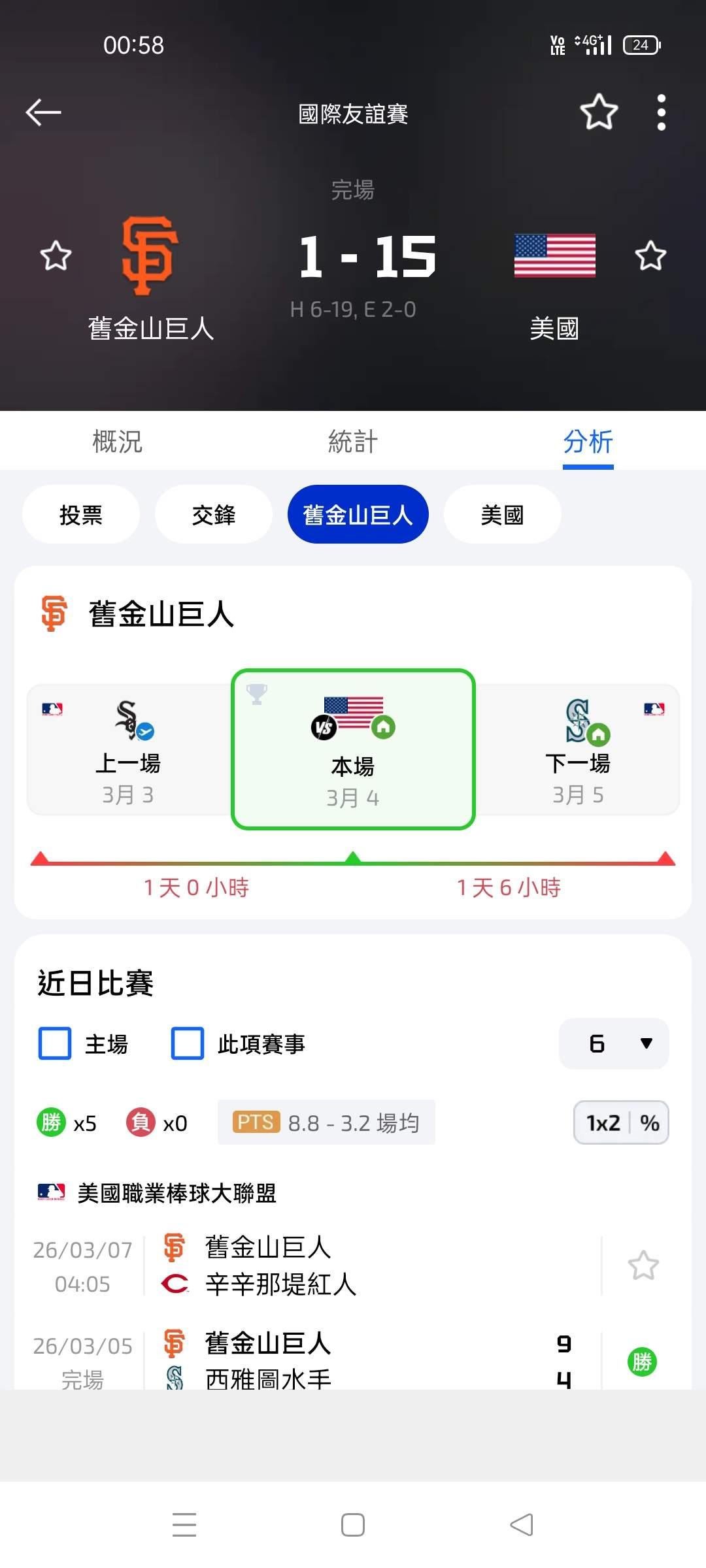Open the 上一場 match card for 3月 3
This screenshot has width=706, height=1568.
(128, 750)
